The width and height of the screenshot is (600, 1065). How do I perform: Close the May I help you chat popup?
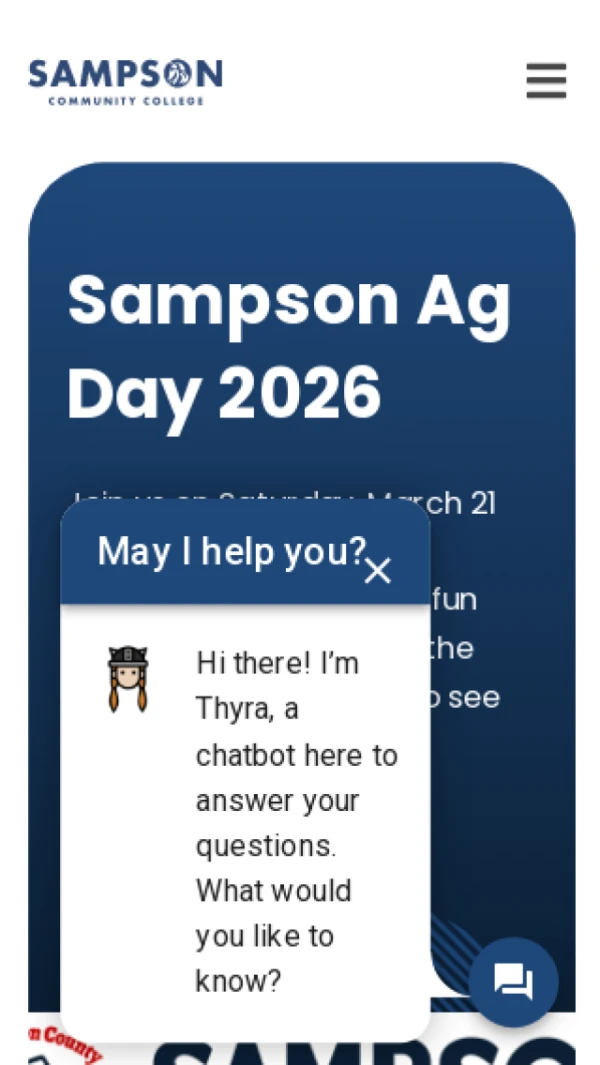pos(377,571)
